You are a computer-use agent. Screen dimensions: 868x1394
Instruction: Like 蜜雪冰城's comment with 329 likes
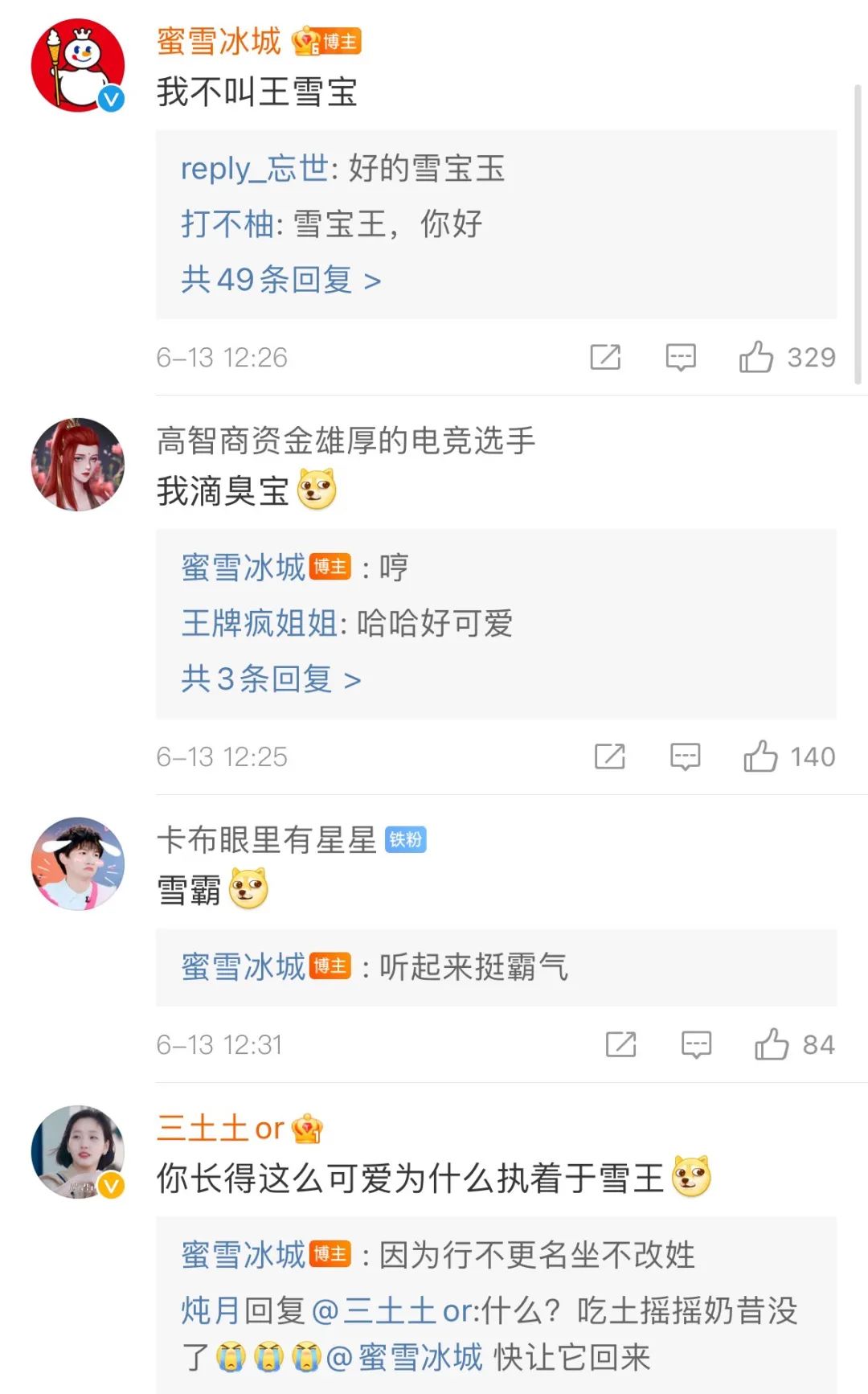(x=756, y=357)
